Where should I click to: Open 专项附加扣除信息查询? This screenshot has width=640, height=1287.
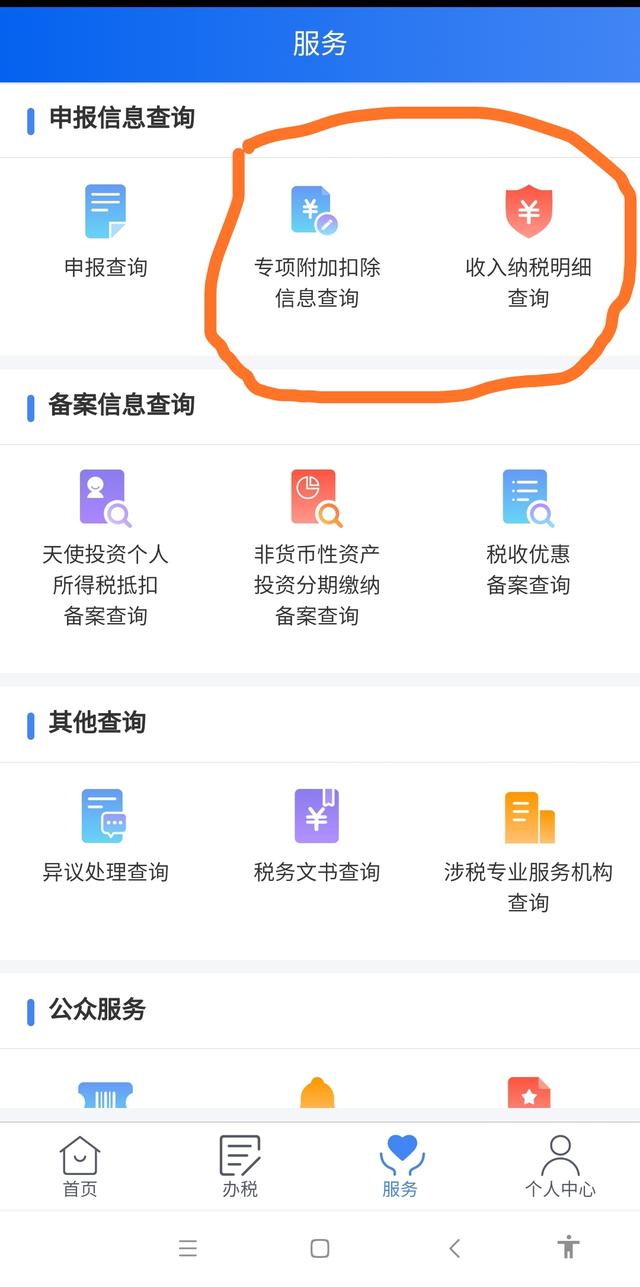click(x=317, y=245)
